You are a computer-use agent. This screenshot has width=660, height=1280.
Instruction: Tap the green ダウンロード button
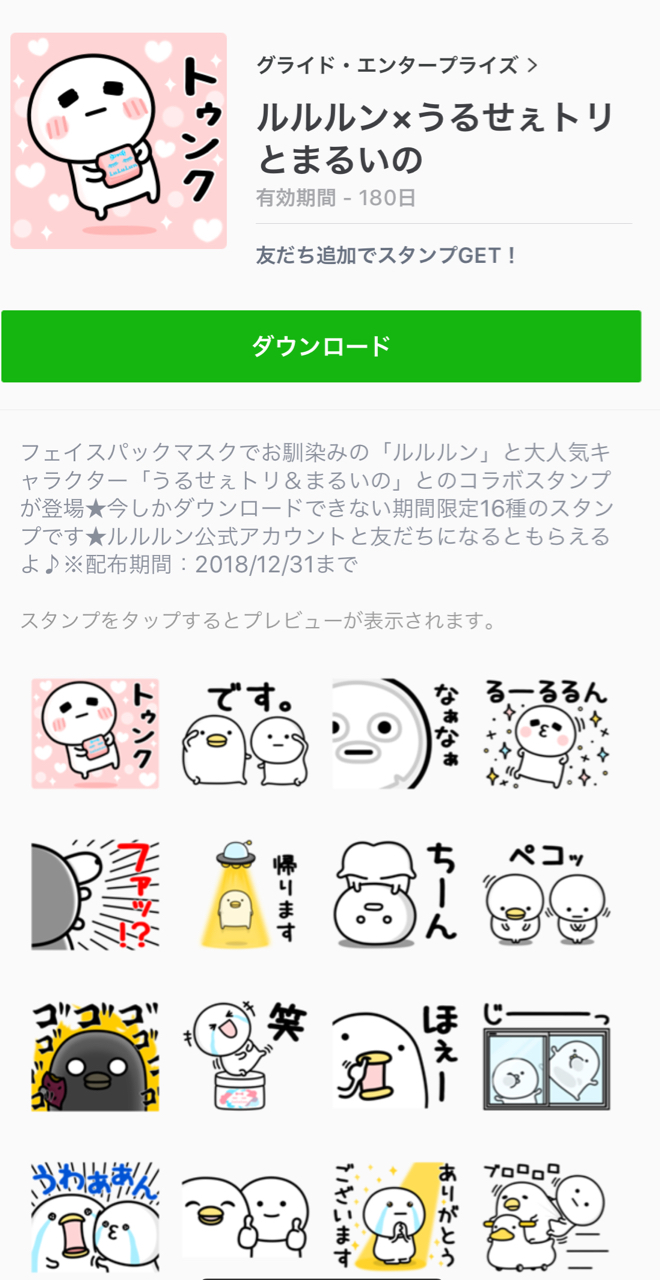click(x=321, y=346)
